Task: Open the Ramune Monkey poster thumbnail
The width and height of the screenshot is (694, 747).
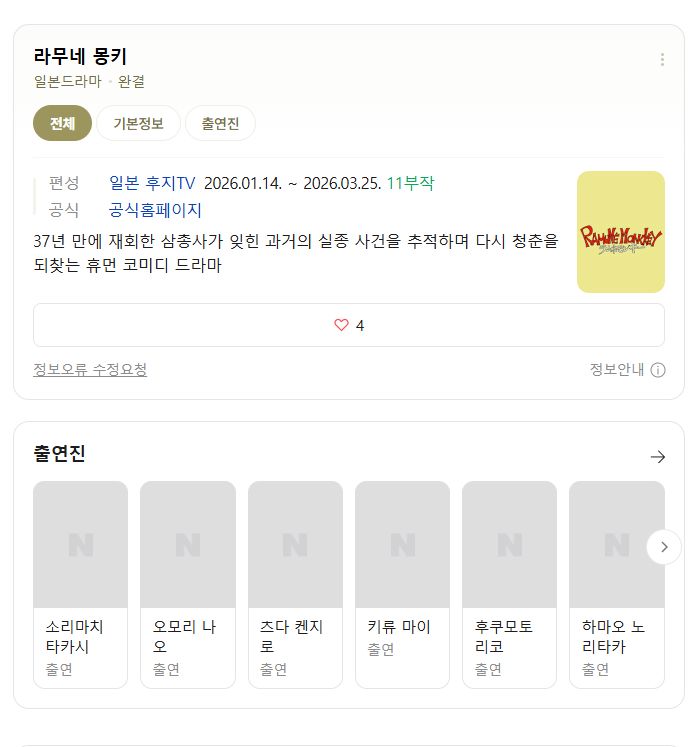Action: click(x=620, y=232)
